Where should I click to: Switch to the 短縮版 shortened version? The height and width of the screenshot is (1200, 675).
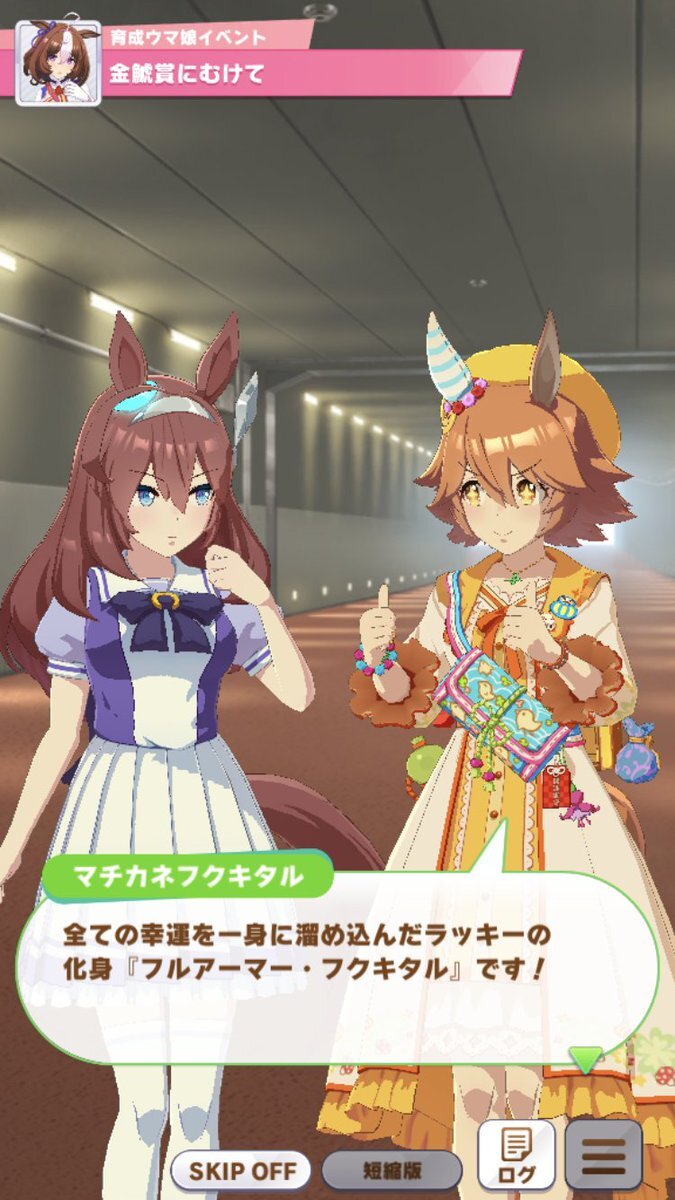(391, 1168)
